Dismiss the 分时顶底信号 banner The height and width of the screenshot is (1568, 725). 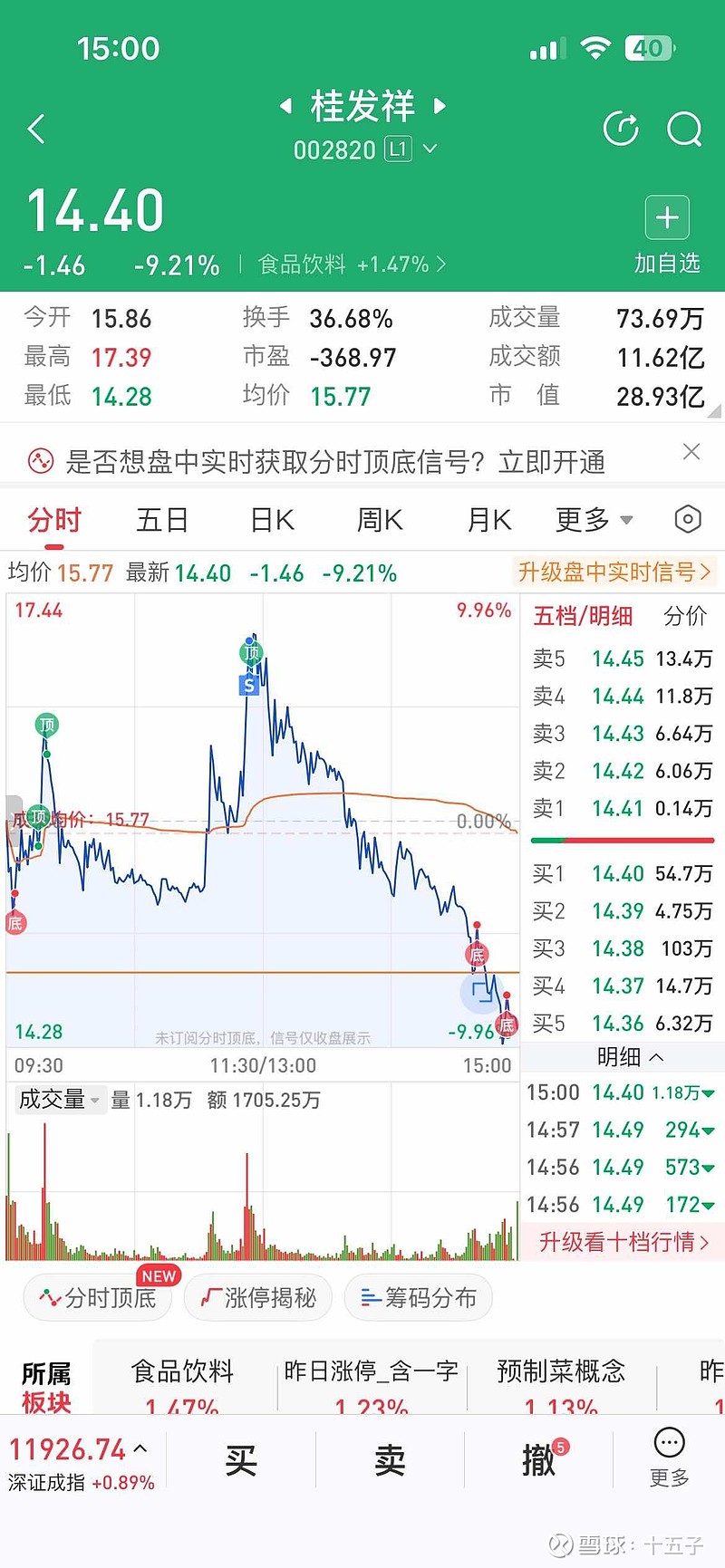click(x=691, y=451)
